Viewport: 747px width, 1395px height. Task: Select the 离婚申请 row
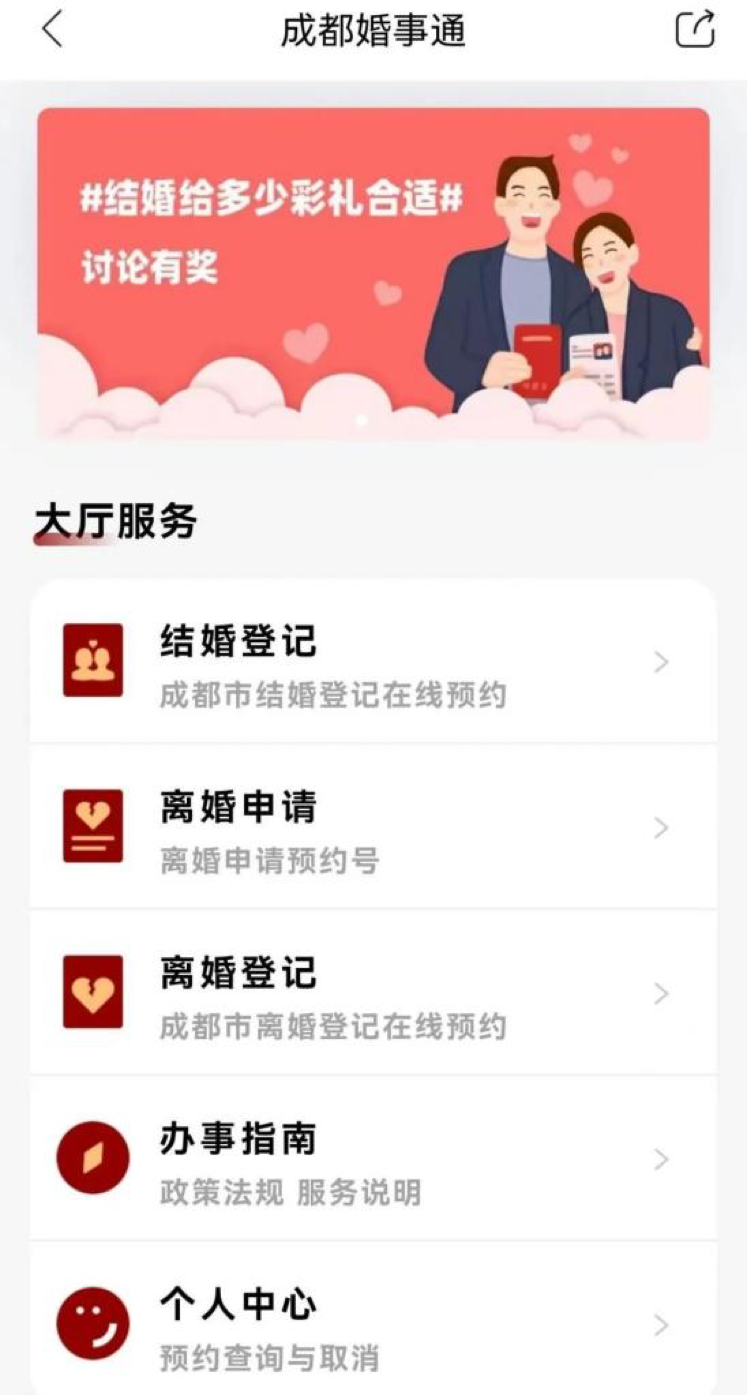point(373,827)
